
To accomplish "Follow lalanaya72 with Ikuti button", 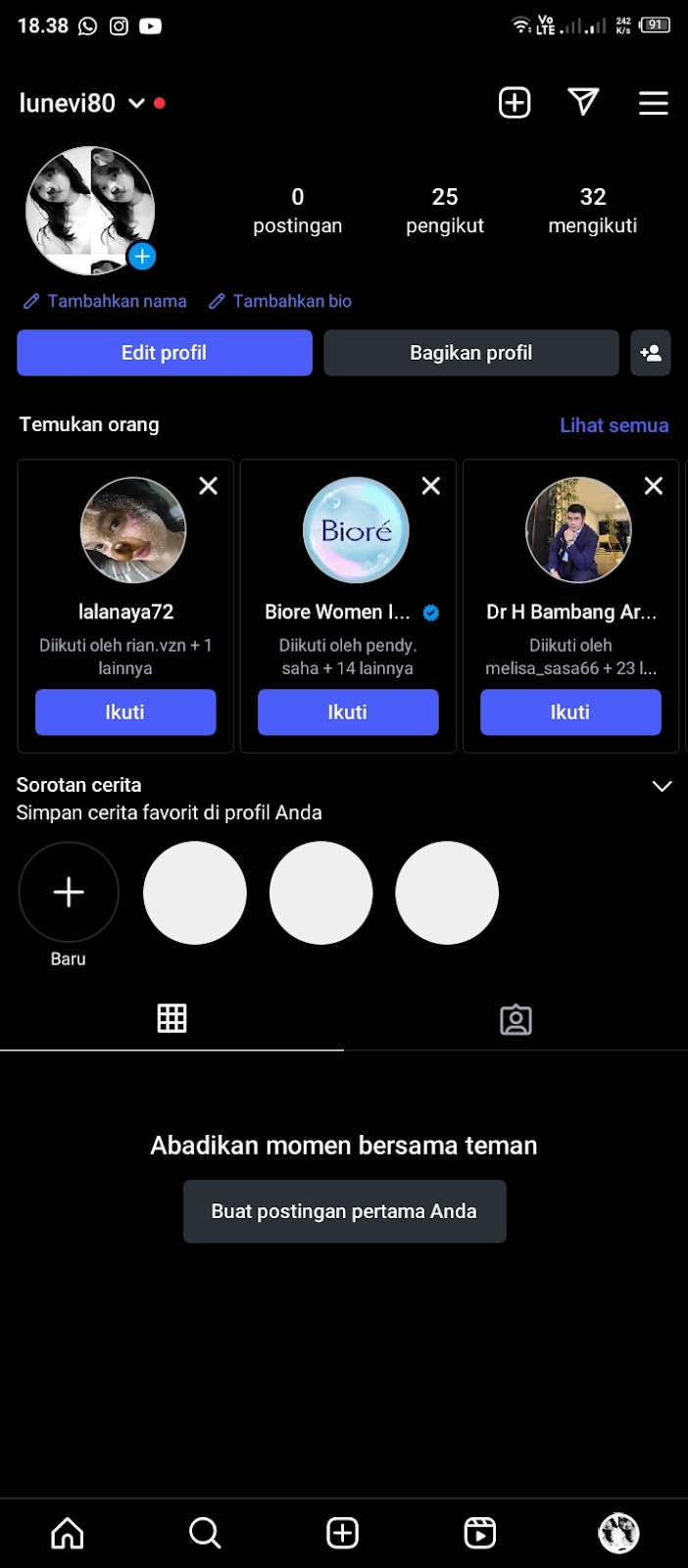I will 125,712.
